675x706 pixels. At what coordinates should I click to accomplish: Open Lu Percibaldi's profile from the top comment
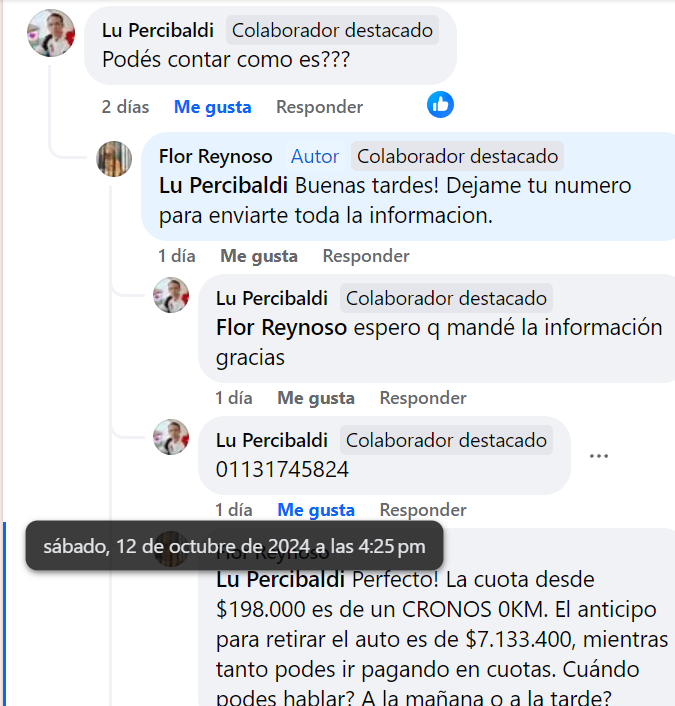coord(158,31)
